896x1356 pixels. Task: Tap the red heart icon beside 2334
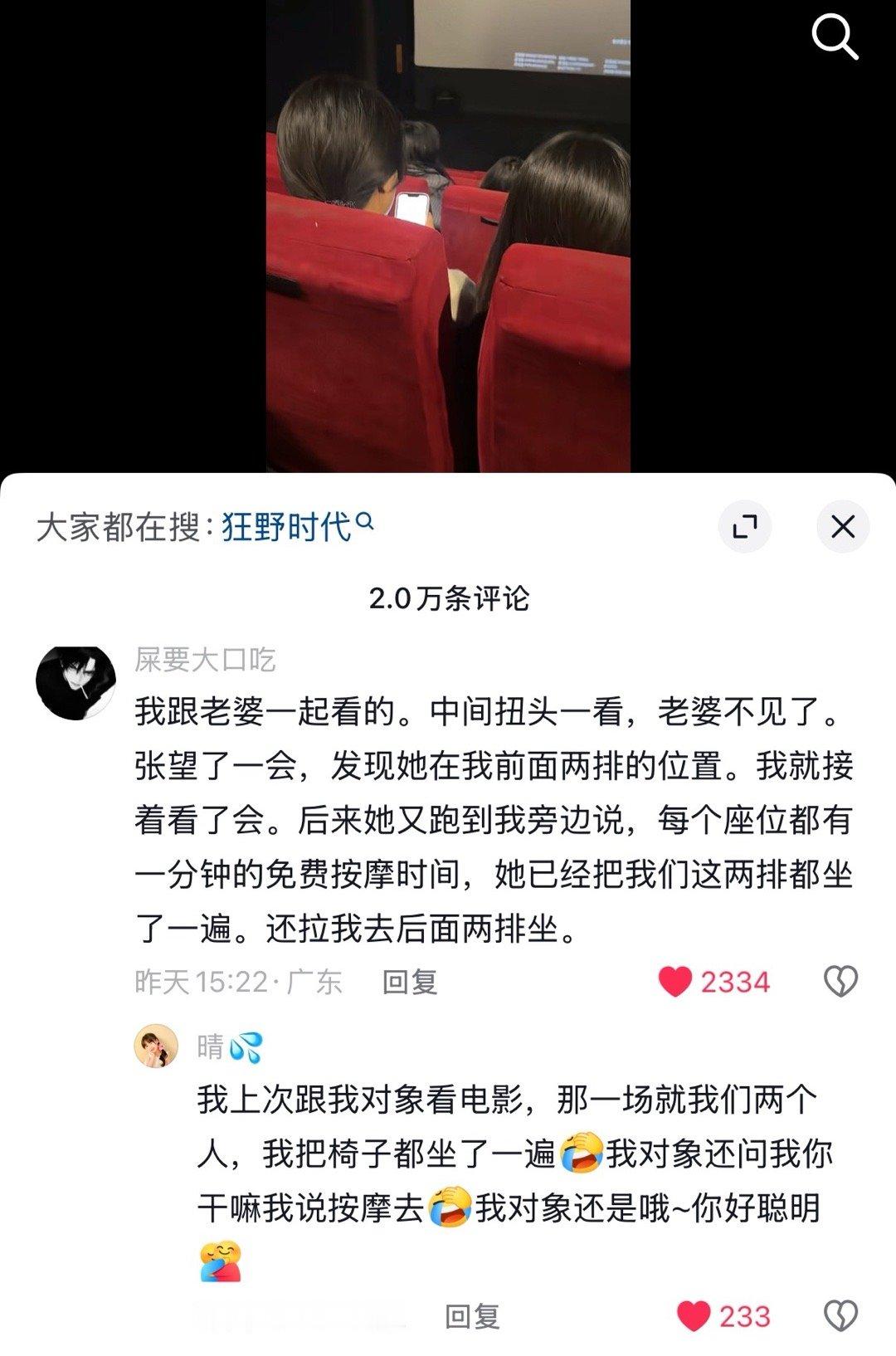(677, 981)
